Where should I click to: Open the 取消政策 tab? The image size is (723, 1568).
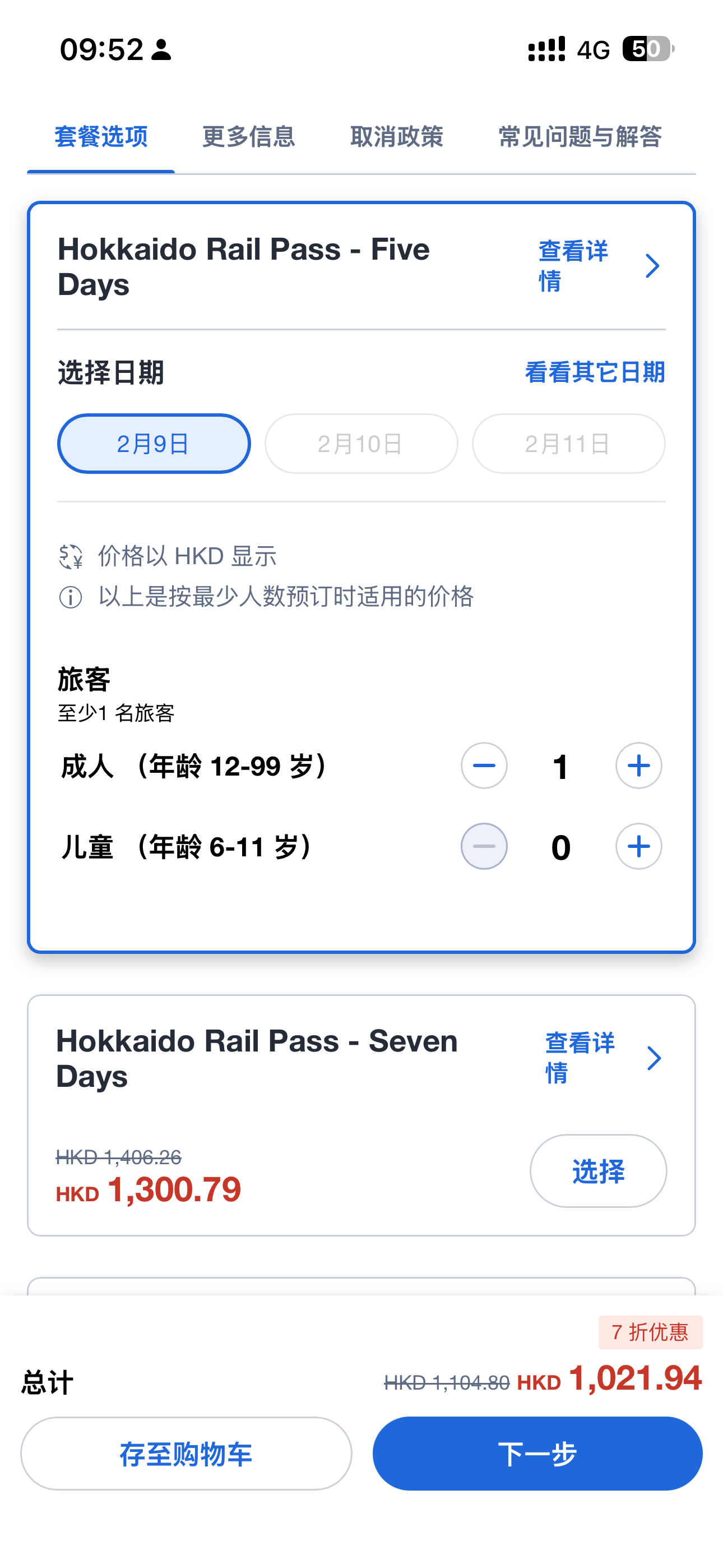pyautogui.click(x=396, y=136)
